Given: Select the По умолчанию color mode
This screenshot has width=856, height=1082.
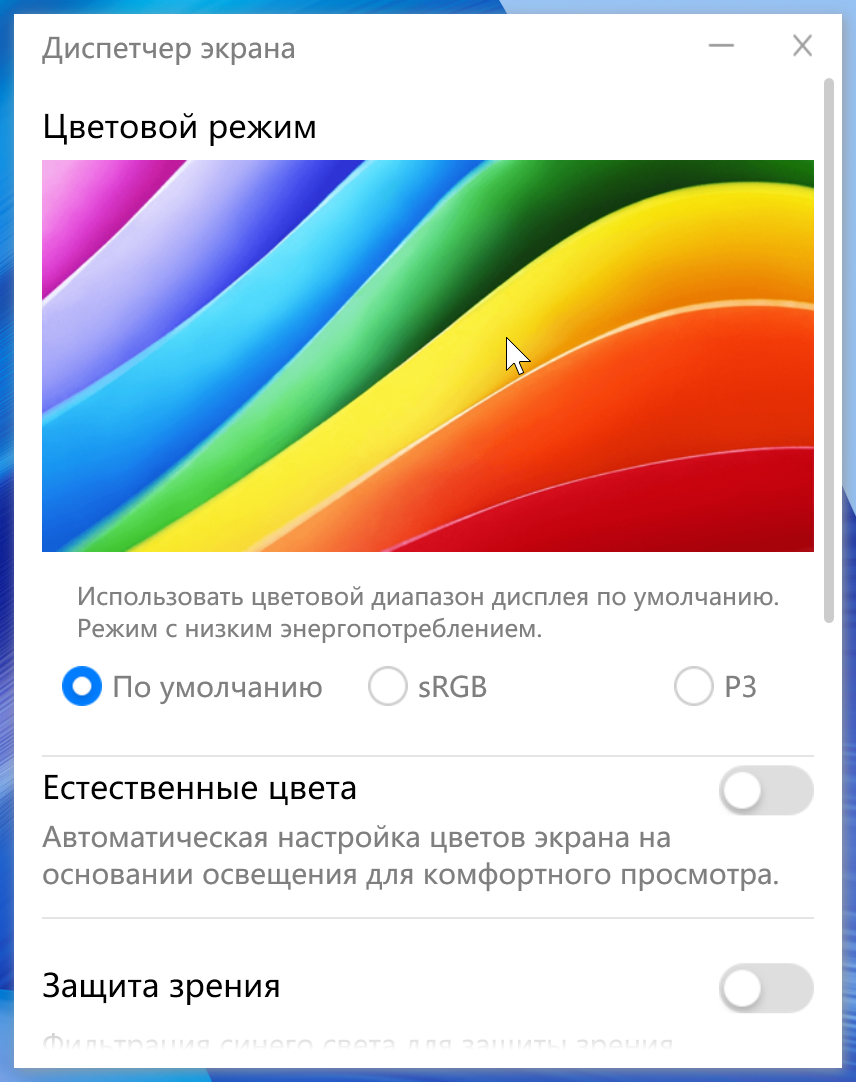Looking at the screenshot, I should [x=82, y=687].
